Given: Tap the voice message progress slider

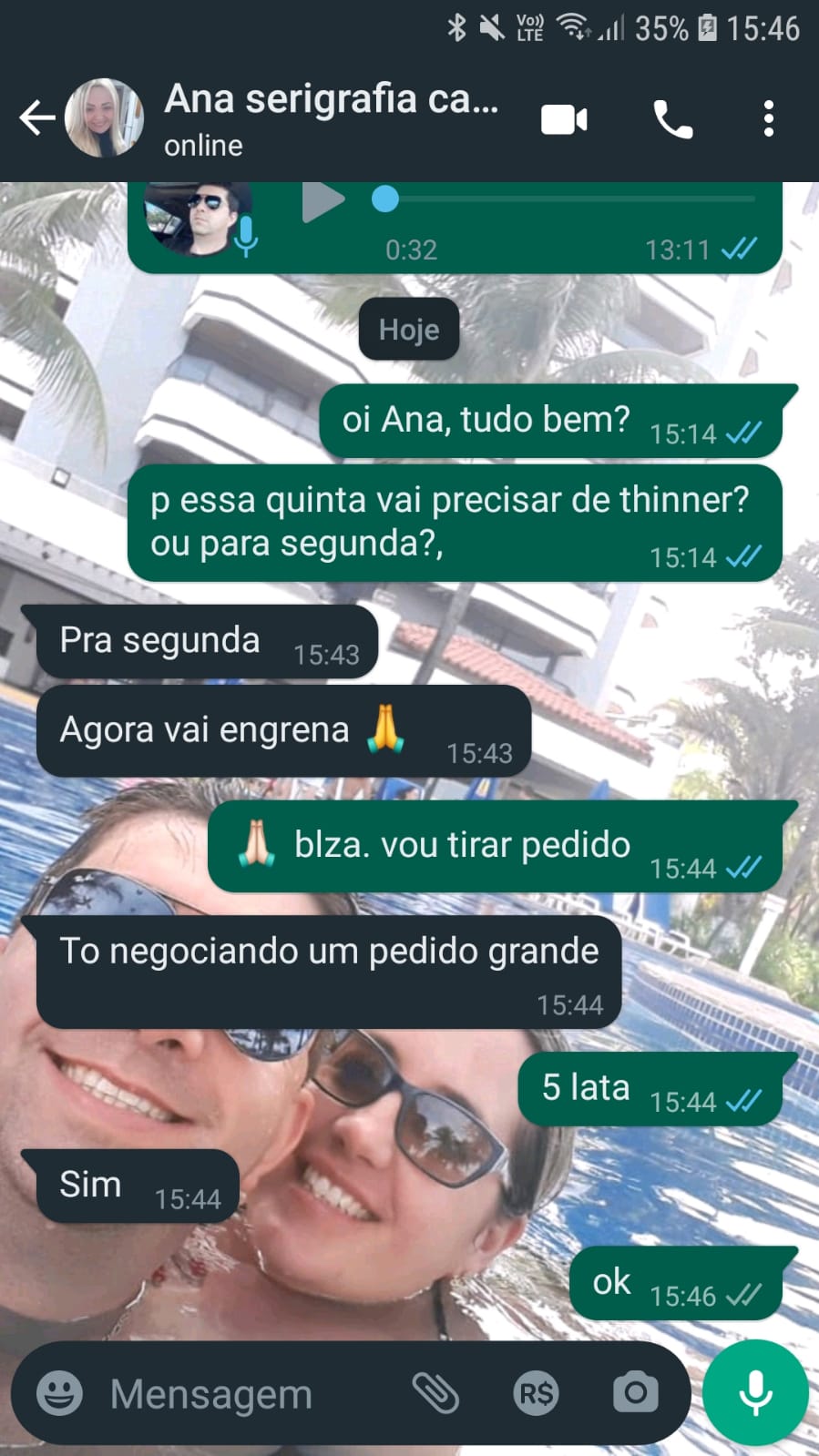Looking at the screenshot, I should tap(565, 199).
